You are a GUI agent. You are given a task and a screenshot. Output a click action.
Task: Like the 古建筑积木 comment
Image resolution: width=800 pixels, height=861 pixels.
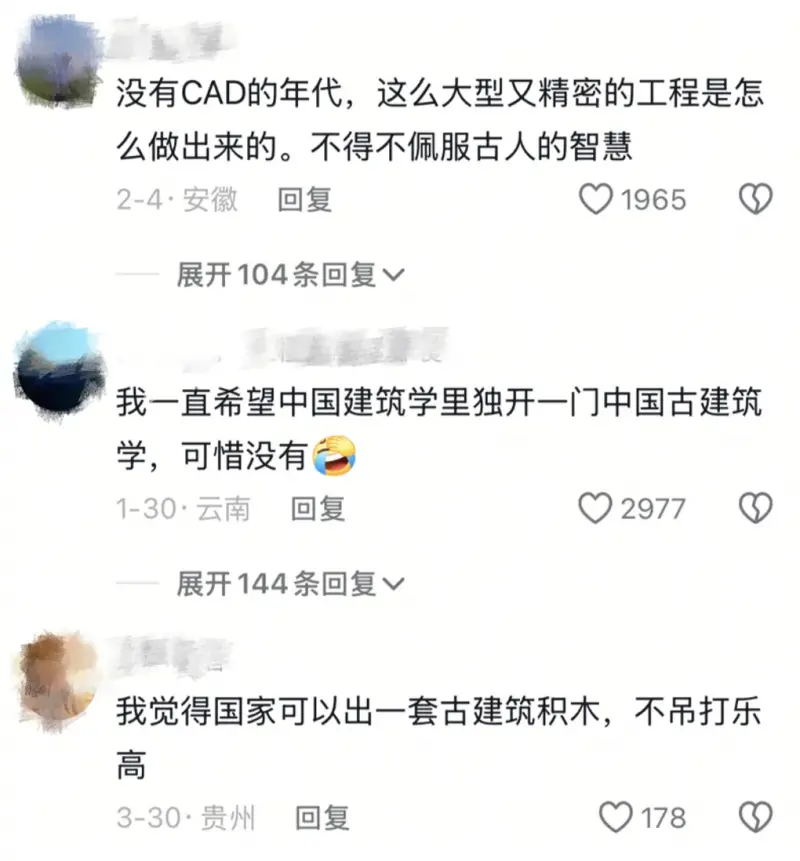616,817
